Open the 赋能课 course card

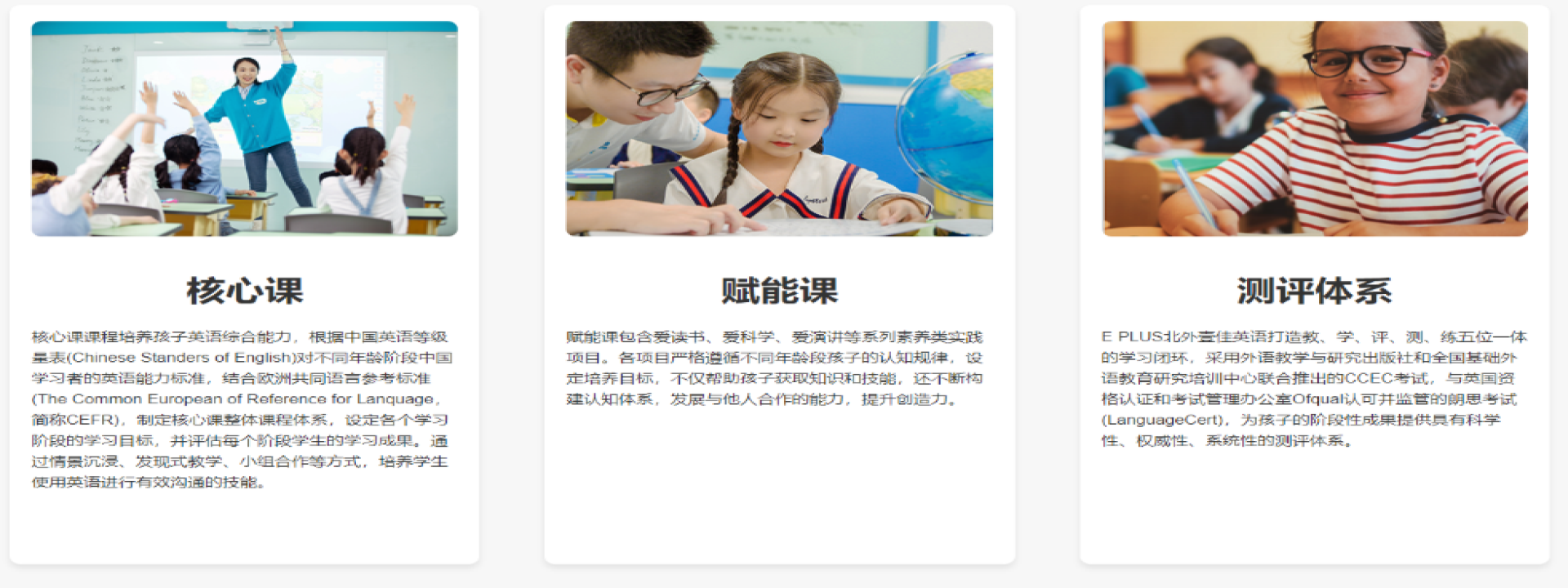[x=779, y=291]
